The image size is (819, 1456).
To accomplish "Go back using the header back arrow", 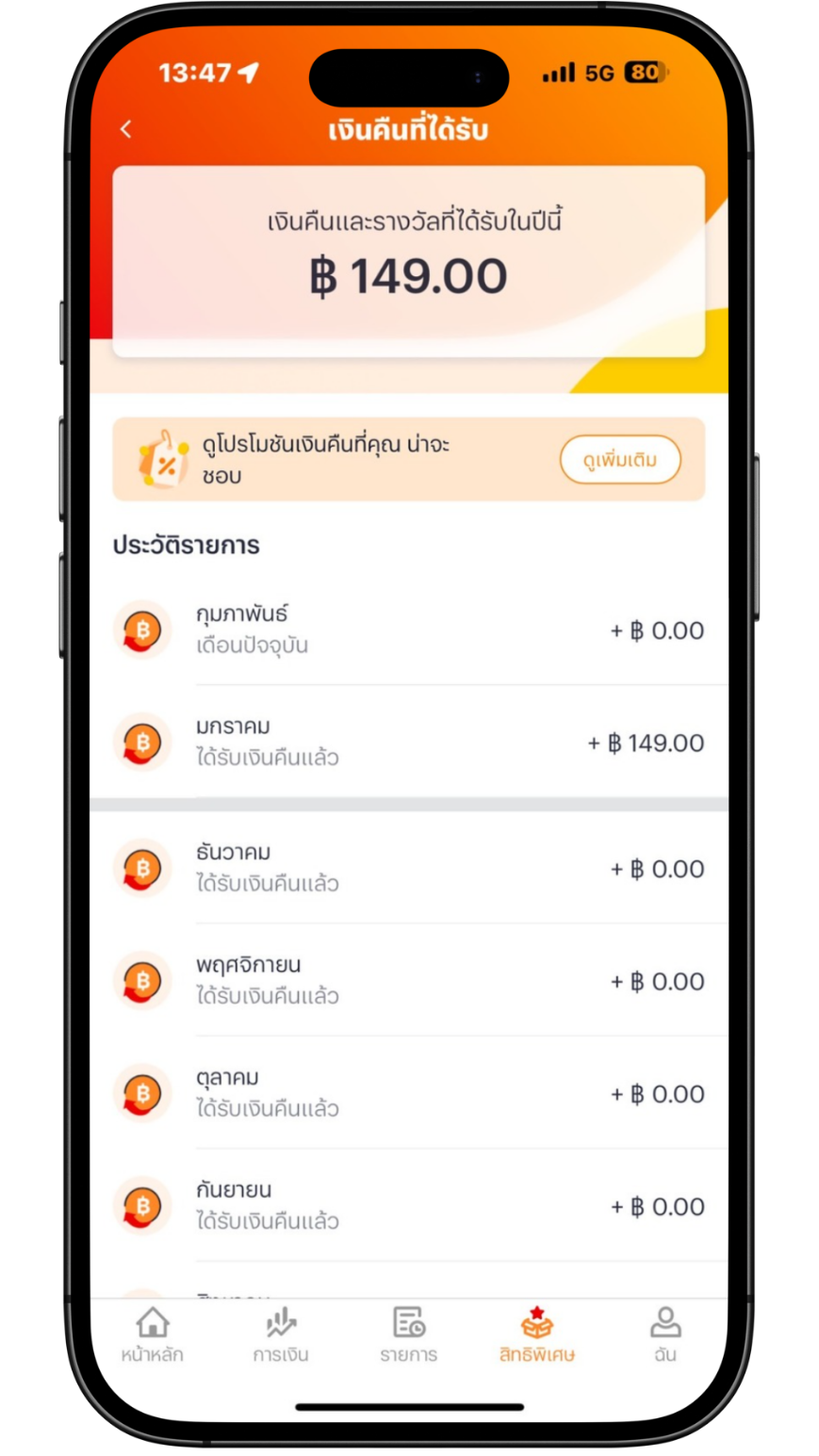I will pos(126,130).
